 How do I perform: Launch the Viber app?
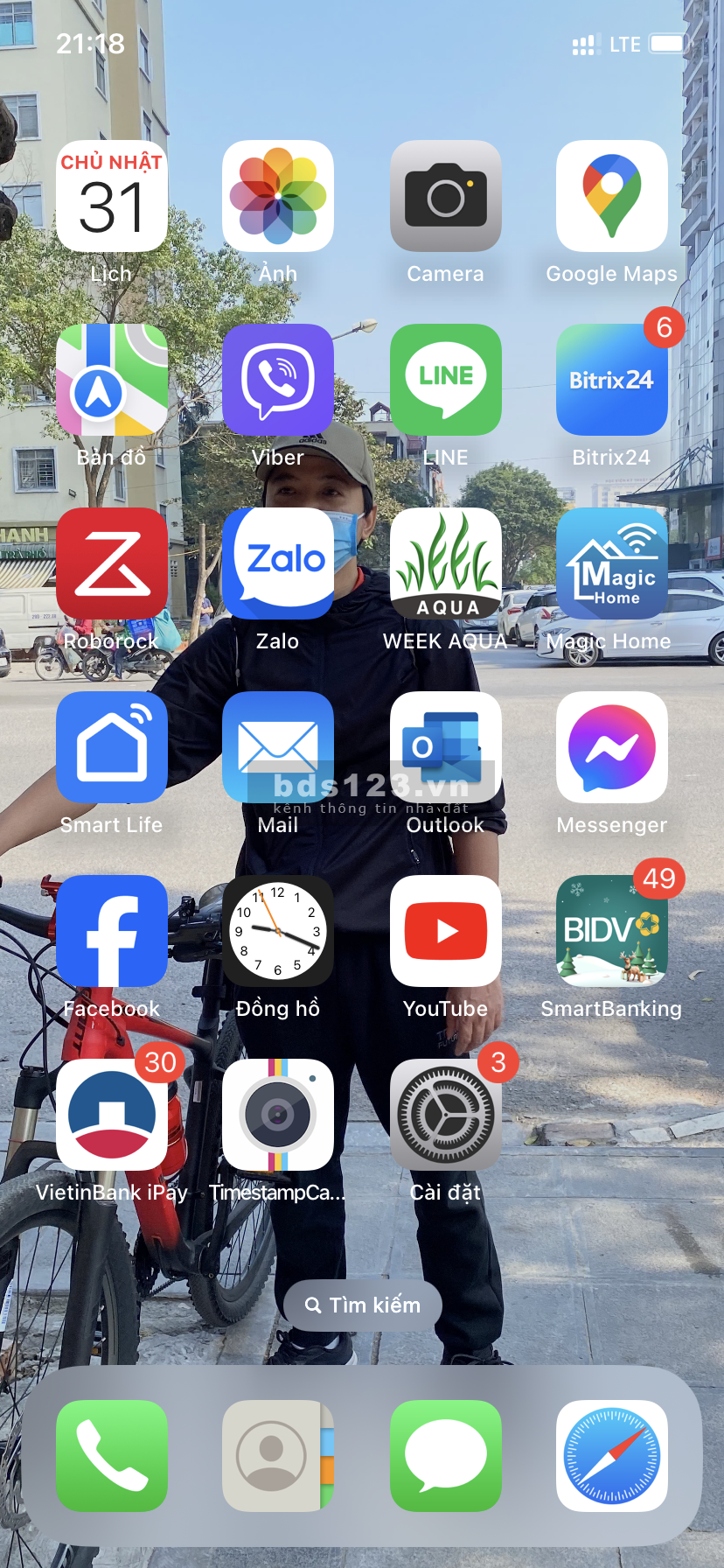pyautogui.click(x=278, y=380)
